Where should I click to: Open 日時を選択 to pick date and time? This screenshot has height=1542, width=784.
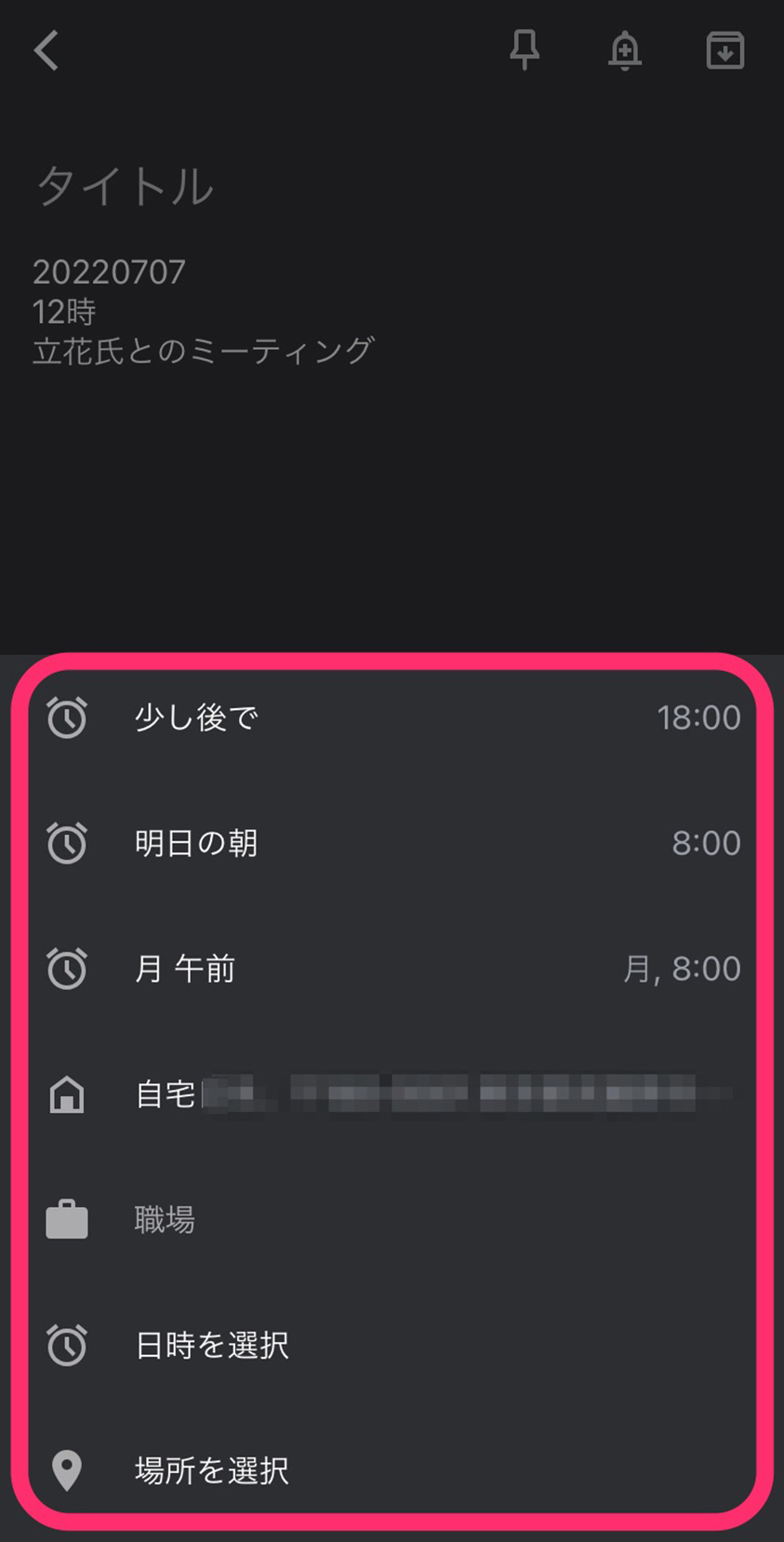coord(391,1346)
